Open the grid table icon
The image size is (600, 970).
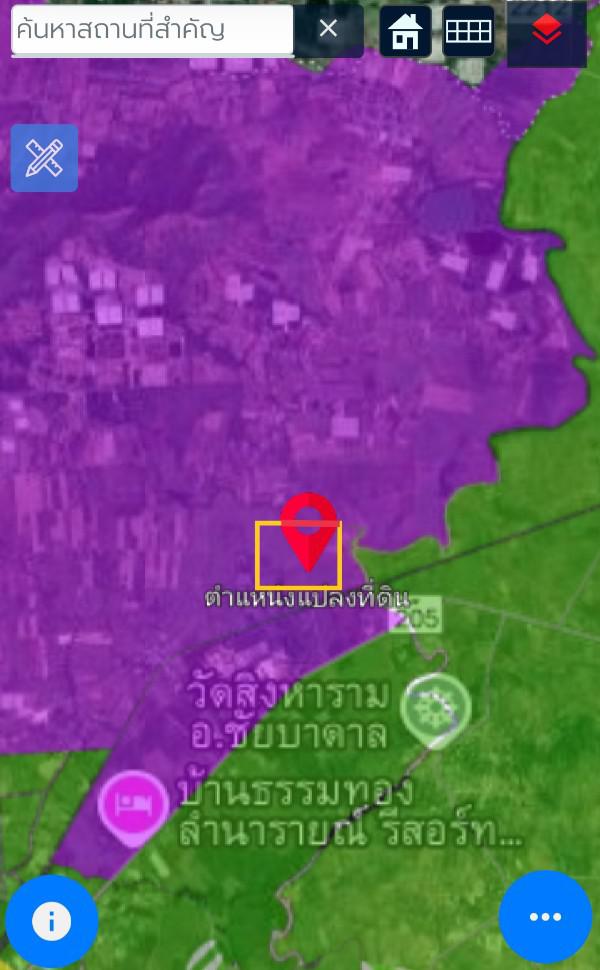(468, 31)
